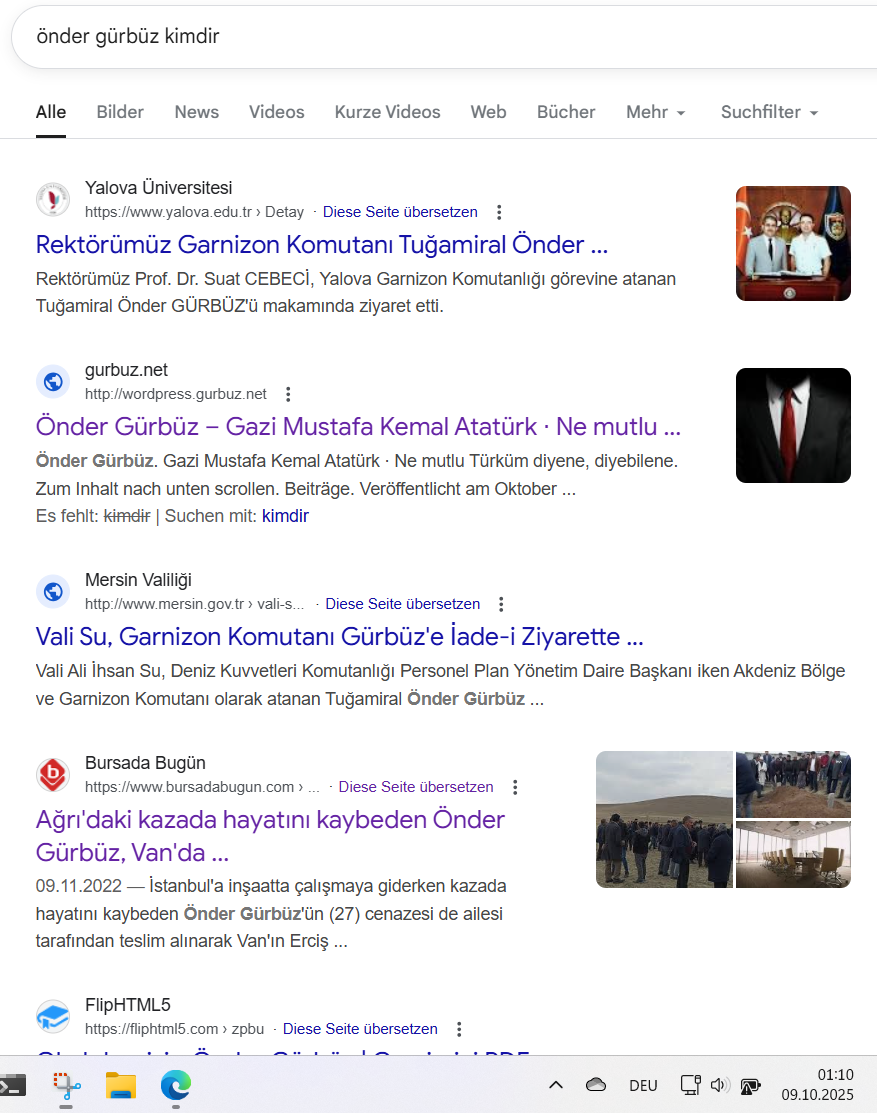Open the Yalova Üniversitesi result about Rektörümüz Garnizon Komutanı

coord(321,244)
